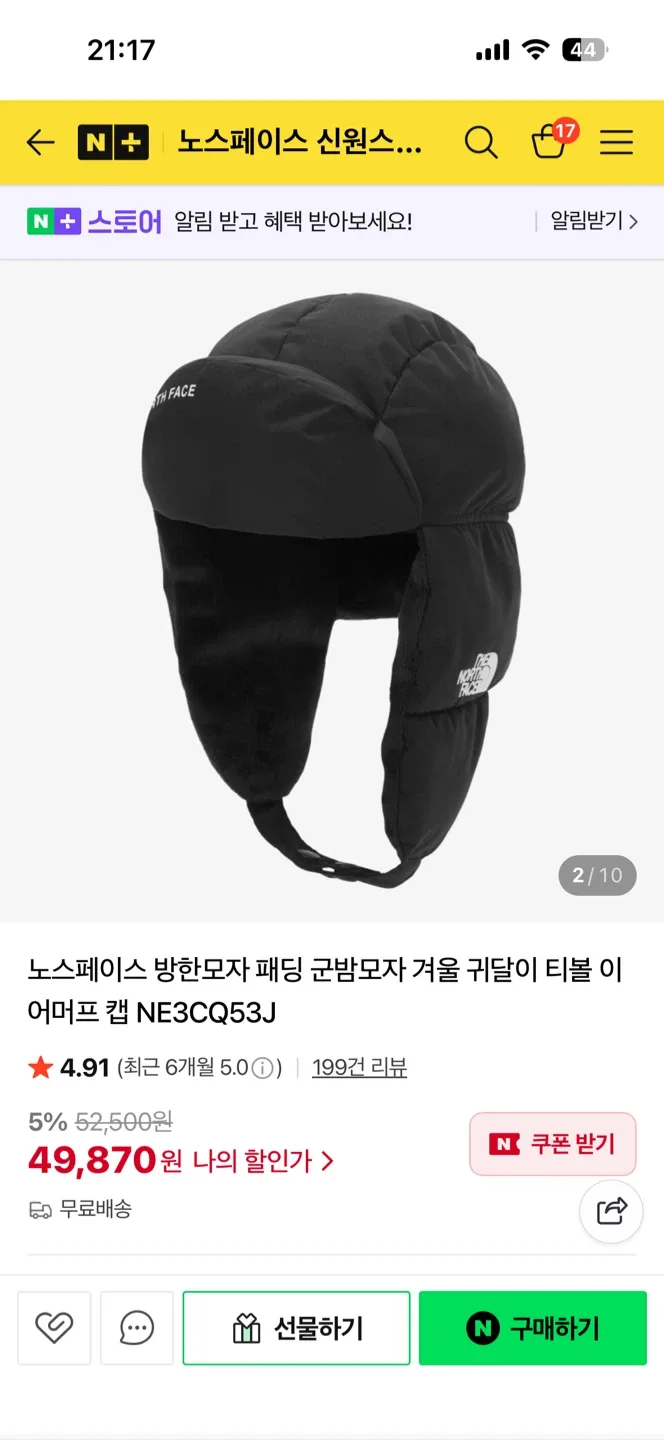Tap 구매하기 to buy now
Viewport: 664px width, 1440px height.
pos(533,1328)
